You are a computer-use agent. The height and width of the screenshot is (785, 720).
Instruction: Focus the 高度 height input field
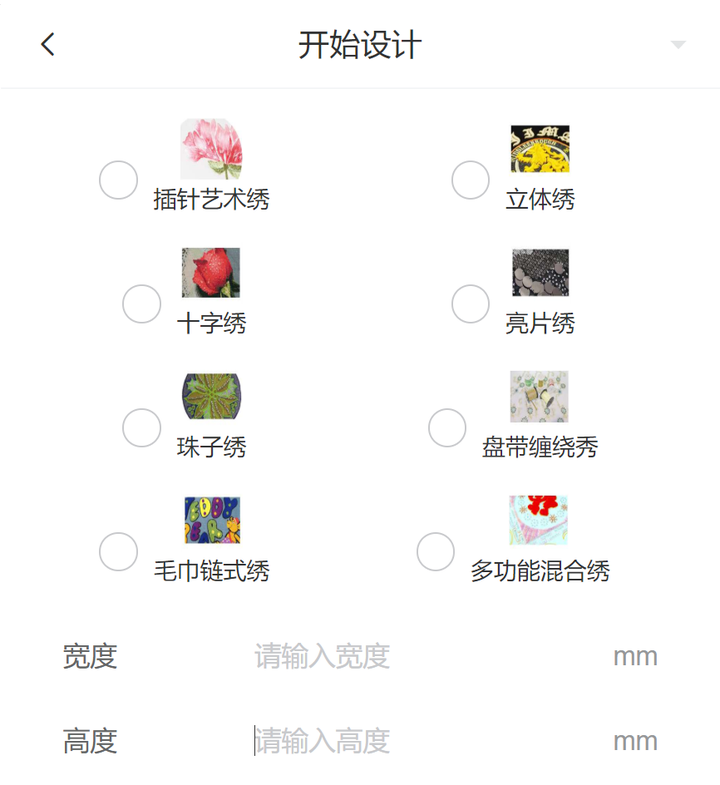pyautogui.click(x=426, y=741)
